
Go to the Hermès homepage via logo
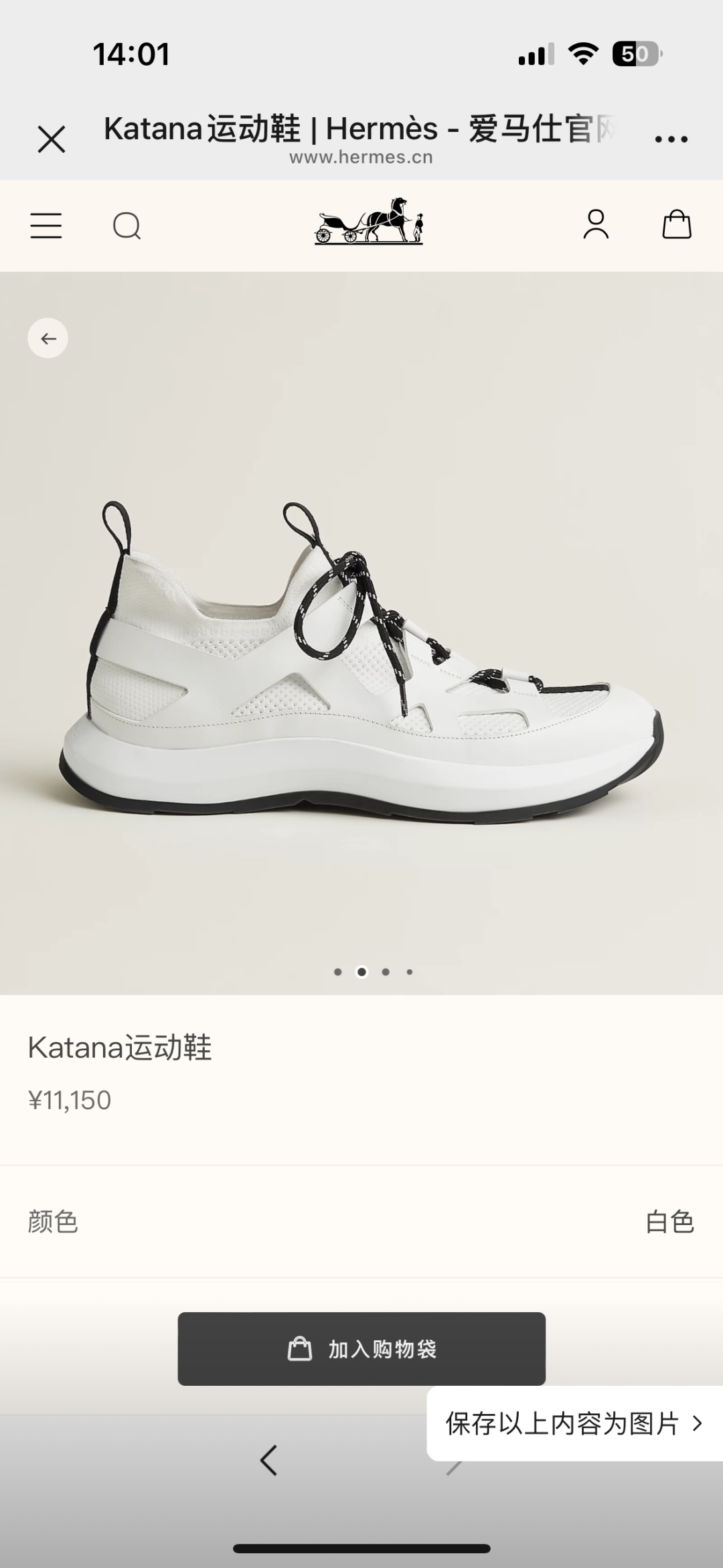[369, 222]
